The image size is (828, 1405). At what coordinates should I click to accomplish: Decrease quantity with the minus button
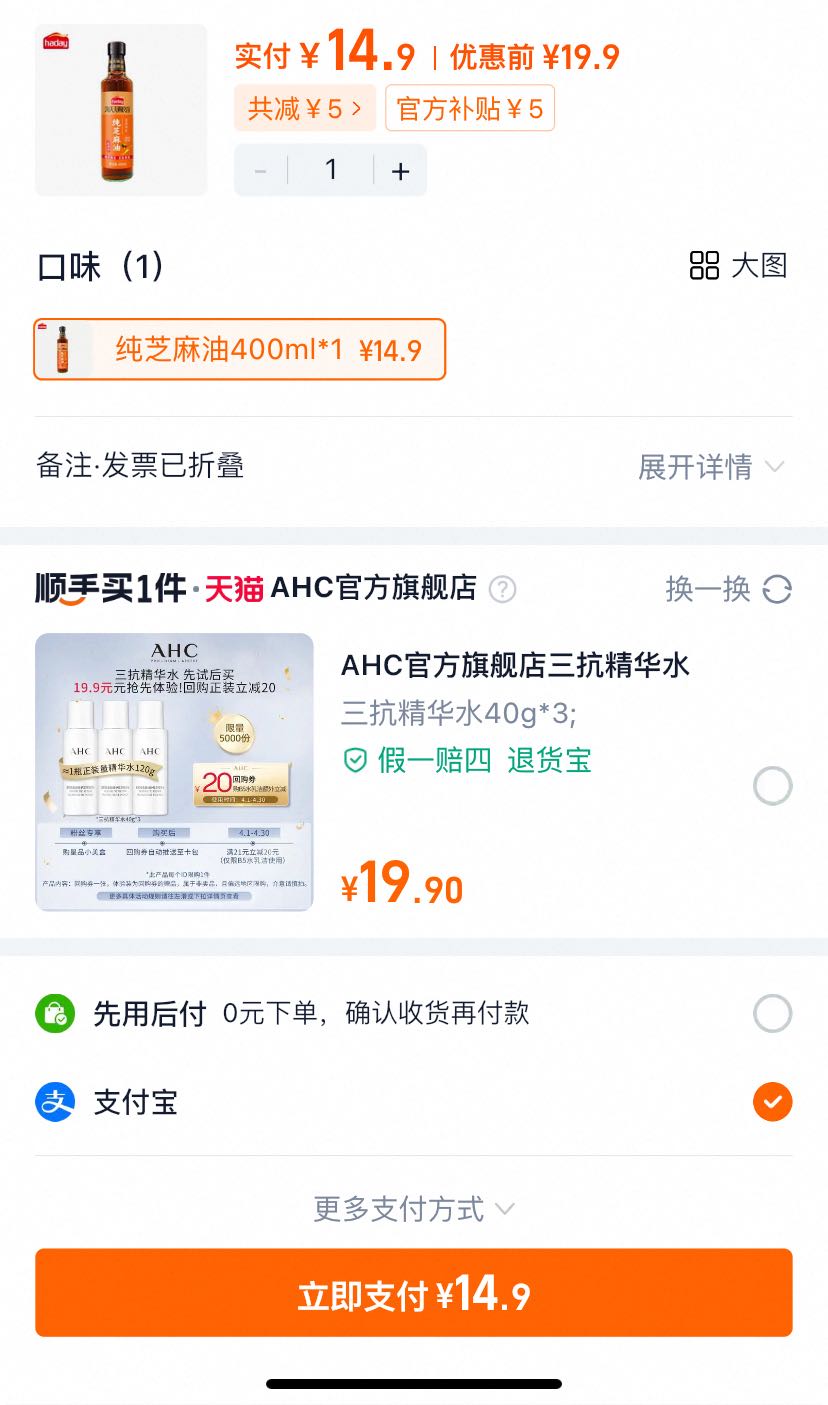[261, 171]
